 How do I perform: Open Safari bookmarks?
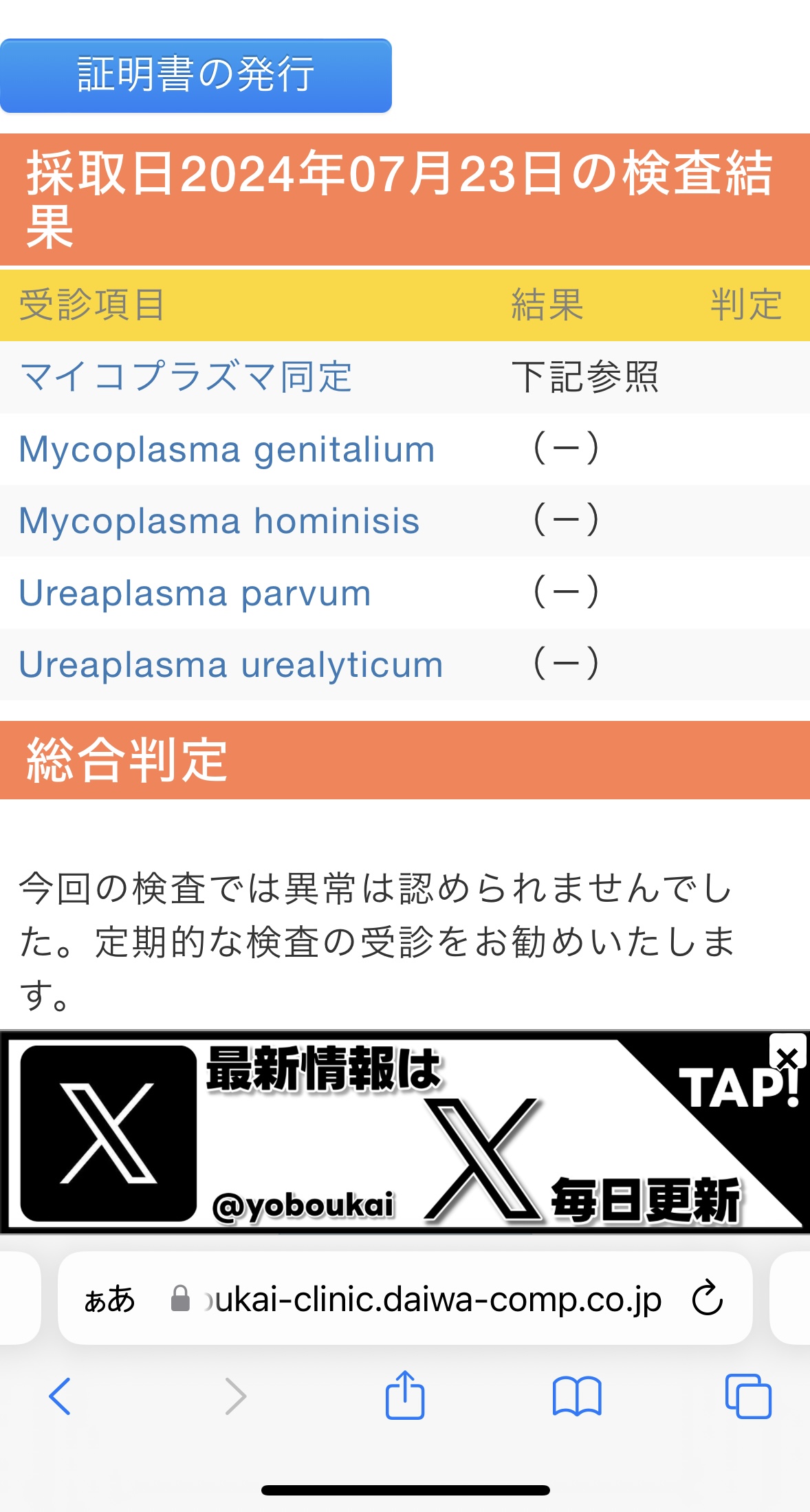pos(576,1396)
